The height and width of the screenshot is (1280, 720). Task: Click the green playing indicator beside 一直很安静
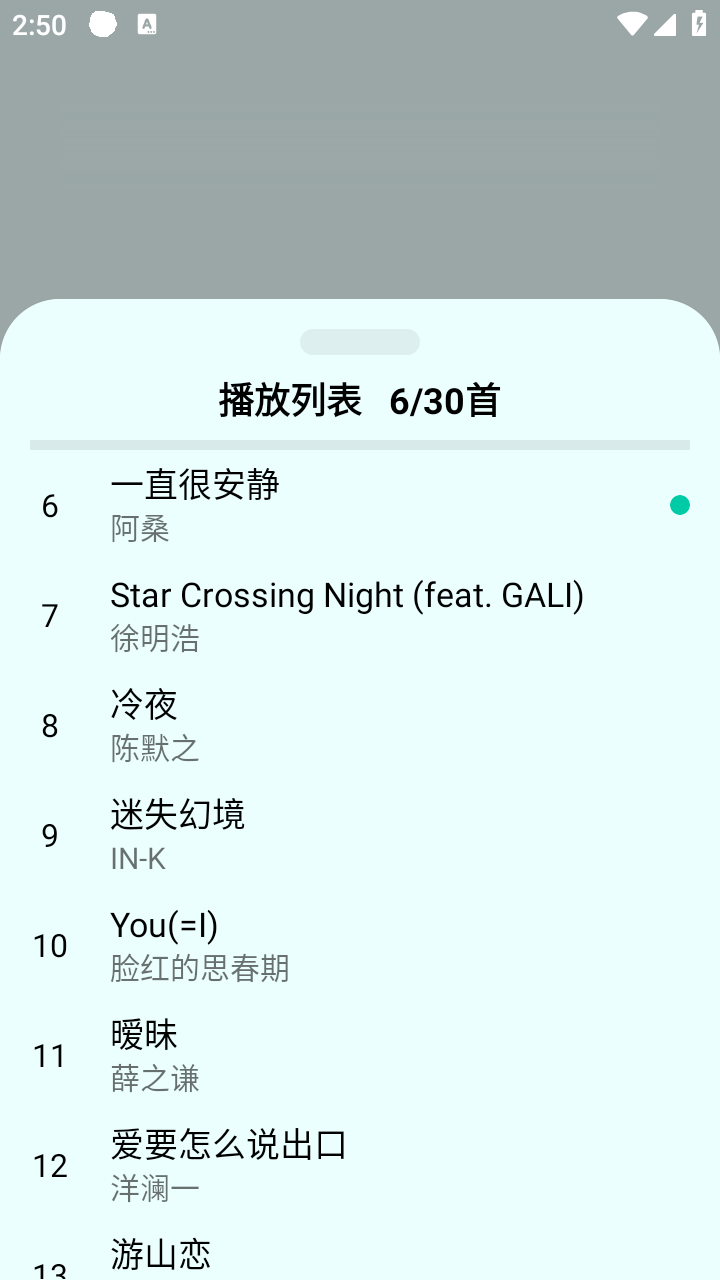tap(681, 505)
